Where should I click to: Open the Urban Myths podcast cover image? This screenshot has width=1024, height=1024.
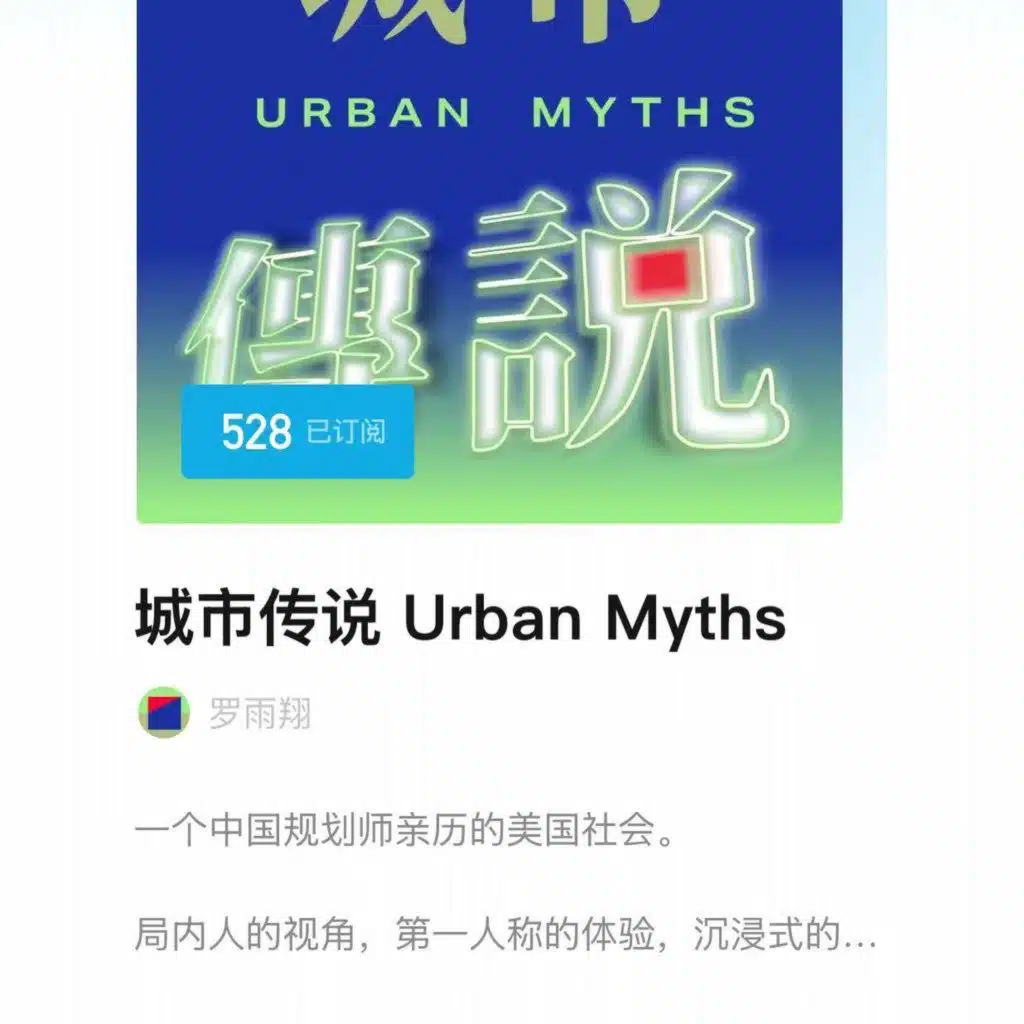tap(489, 261)
